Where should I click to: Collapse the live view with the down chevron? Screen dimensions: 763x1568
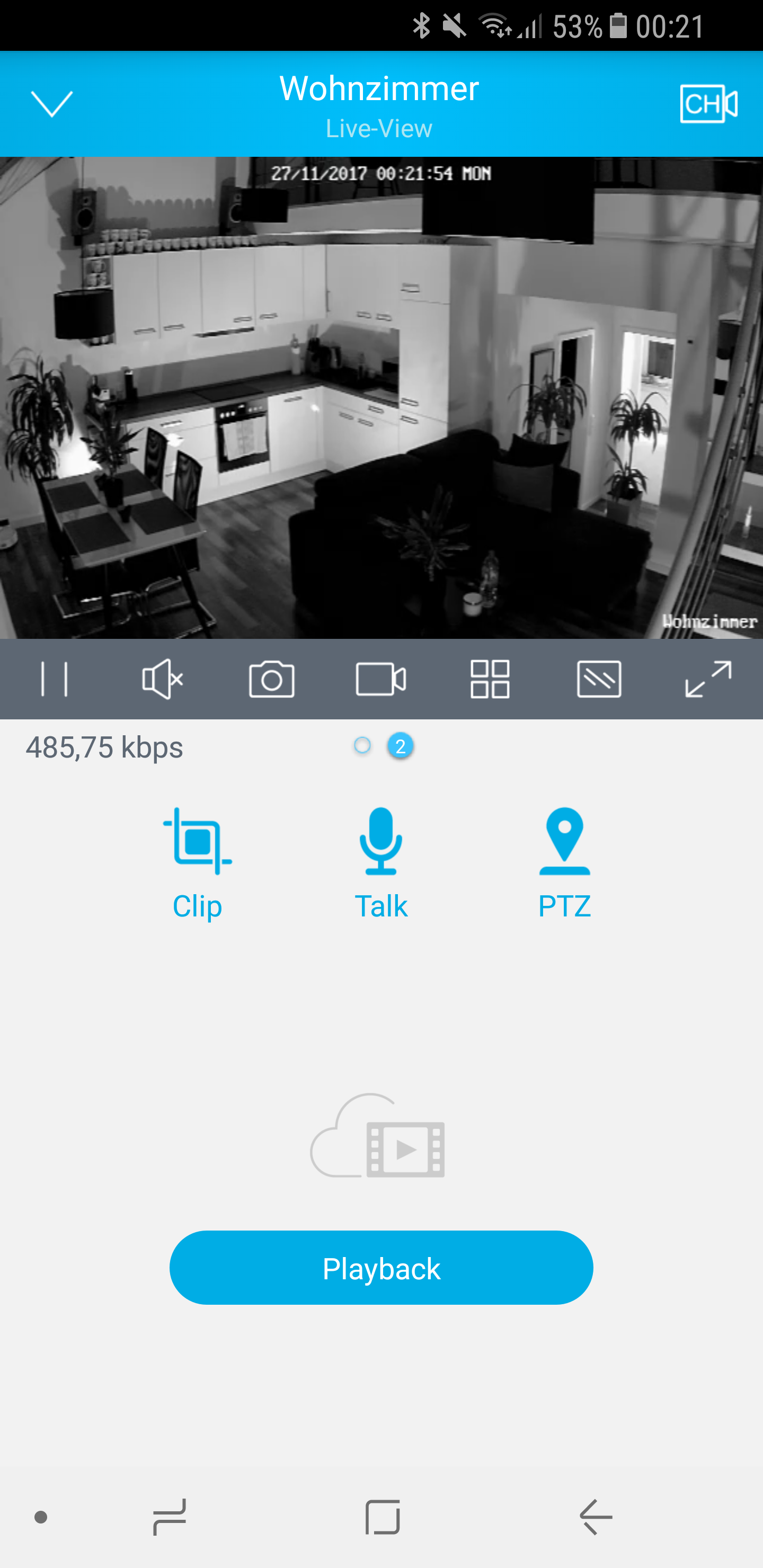point(52,103)
